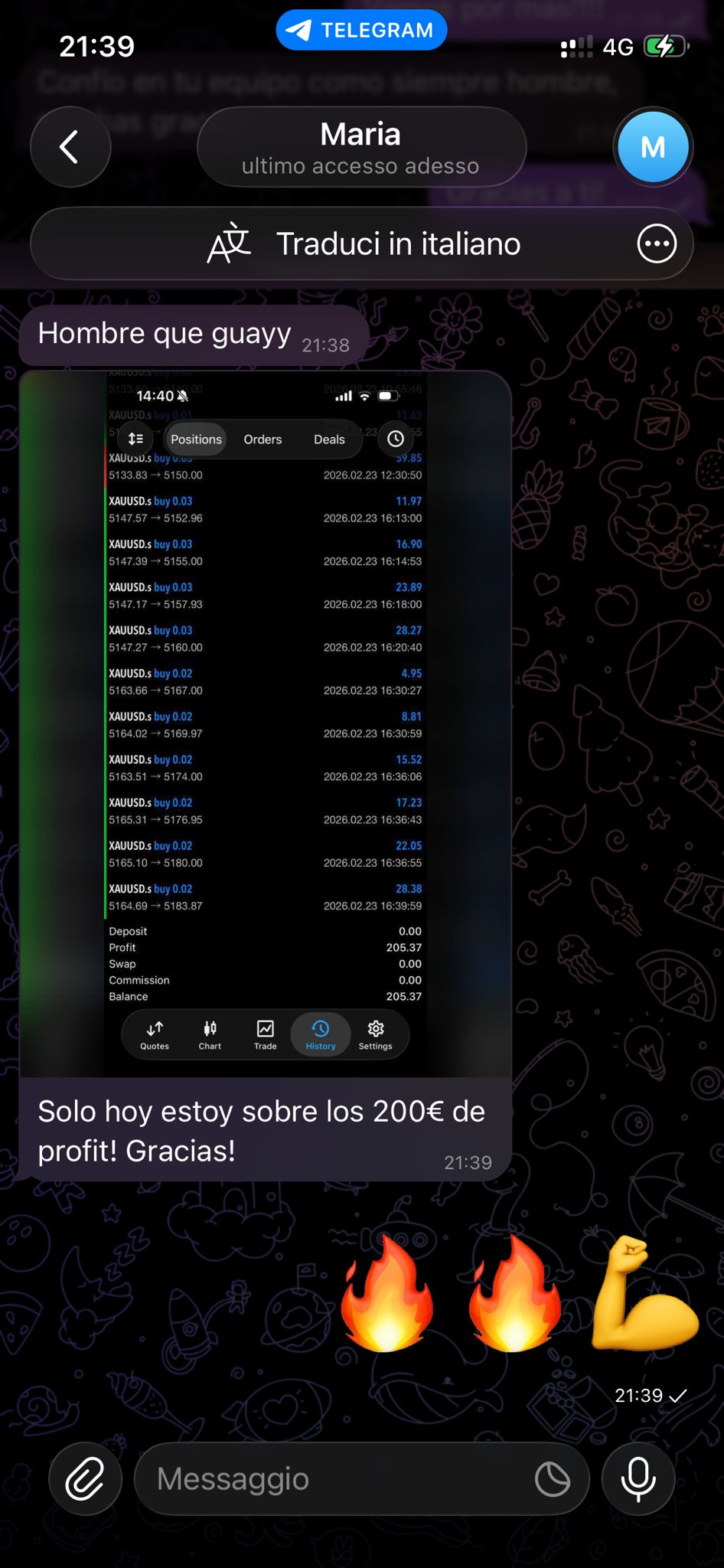Open the attachment paperclip
The height and width of the screenshot is (1568, 724).
click(85, 1478)
